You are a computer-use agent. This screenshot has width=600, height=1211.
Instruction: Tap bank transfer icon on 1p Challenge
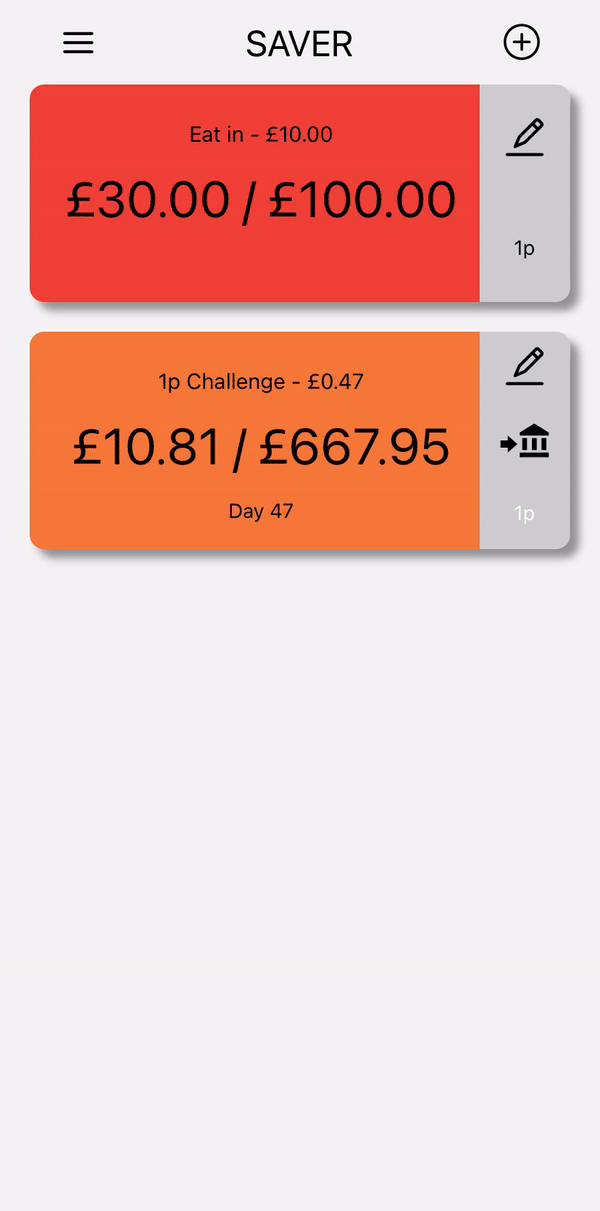(x=525, y=441)
